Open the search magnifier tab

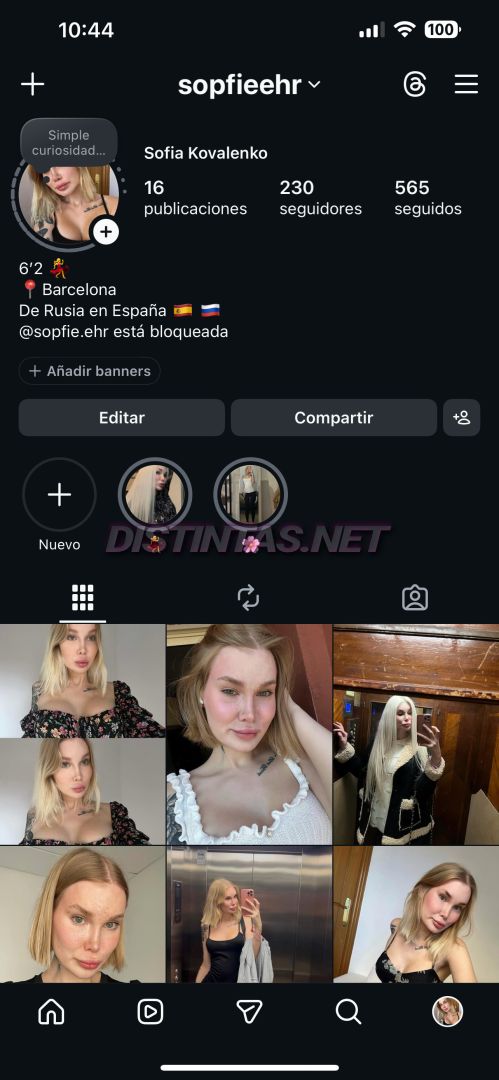pos(348,1012)
